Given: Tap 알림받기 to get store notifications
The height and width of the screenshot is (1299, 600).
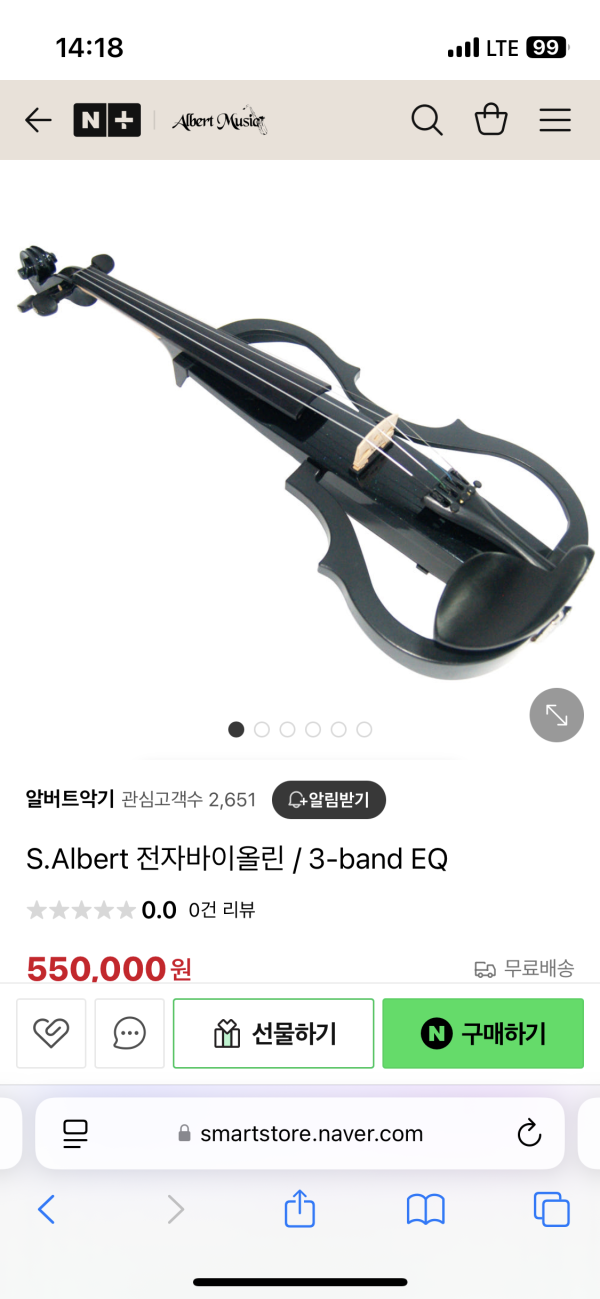Looking at the screenshot, I should [328, 799].
